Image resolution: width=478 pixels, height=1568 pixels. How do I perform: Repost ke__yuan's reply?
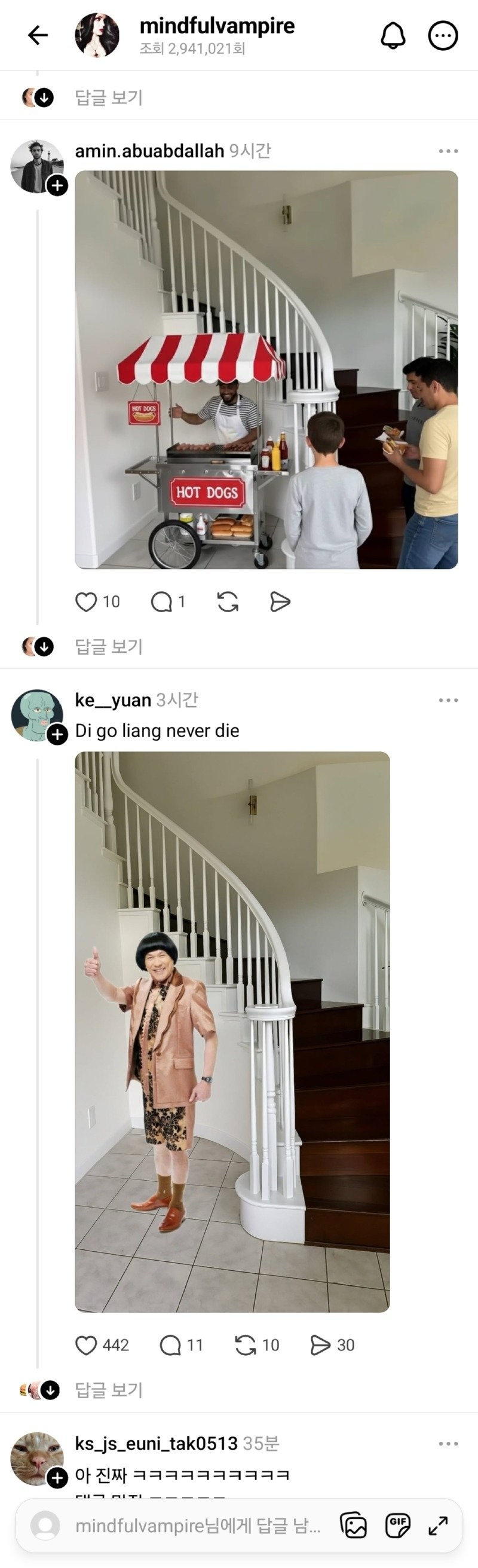246,1344
